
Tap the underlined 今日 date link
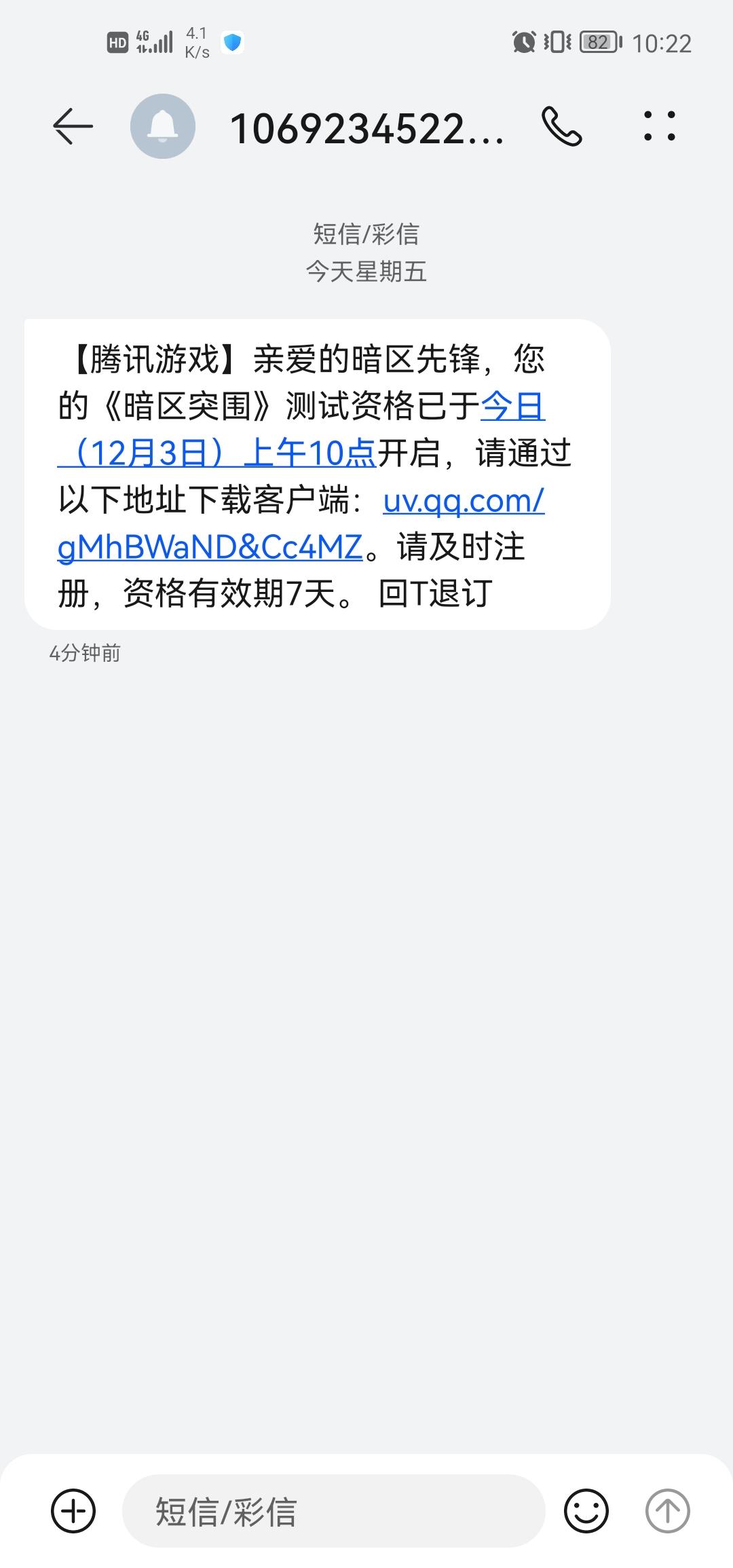point(513,407)
